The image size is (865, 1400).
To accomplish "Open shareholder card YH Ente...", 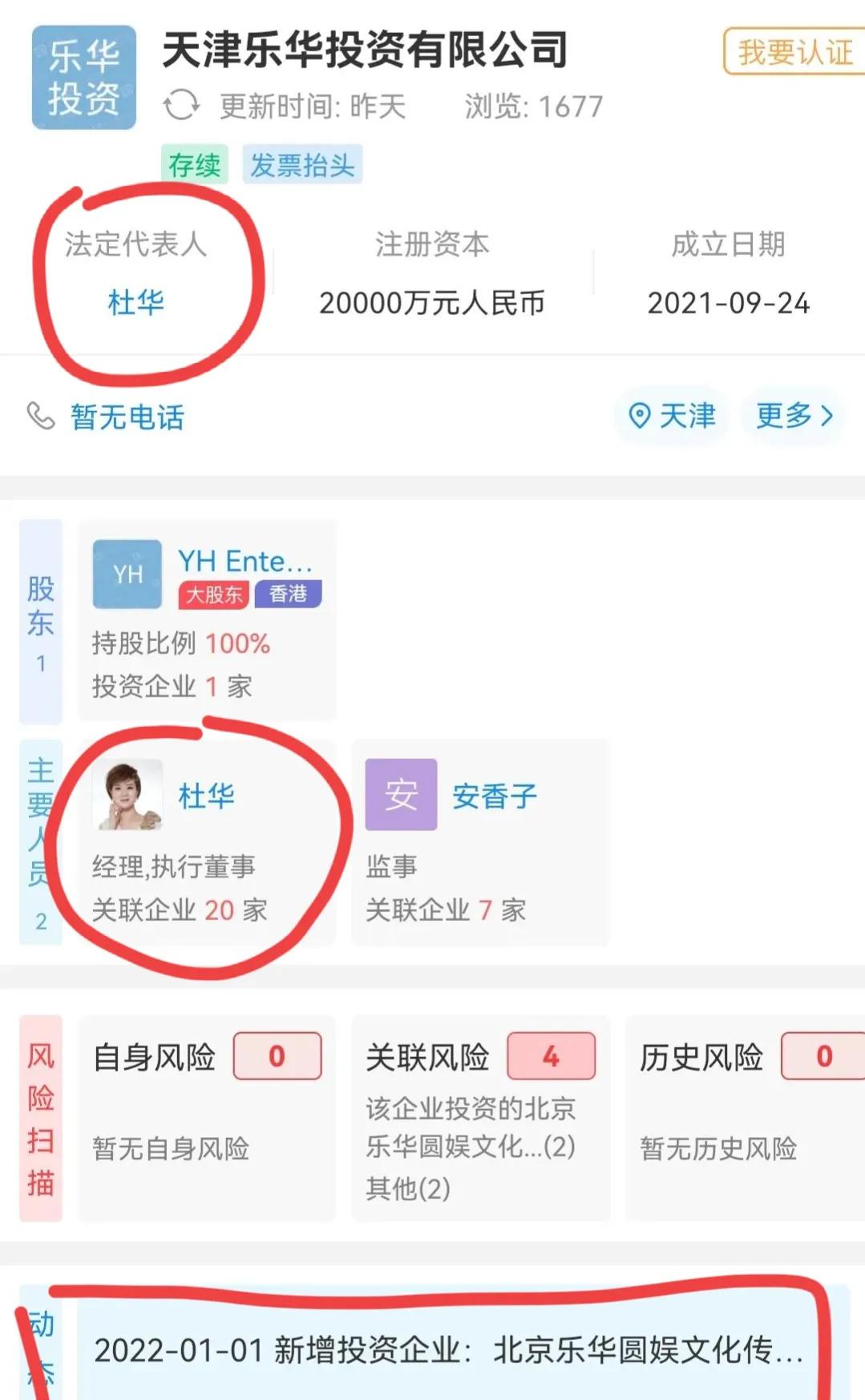I will 207,619.
